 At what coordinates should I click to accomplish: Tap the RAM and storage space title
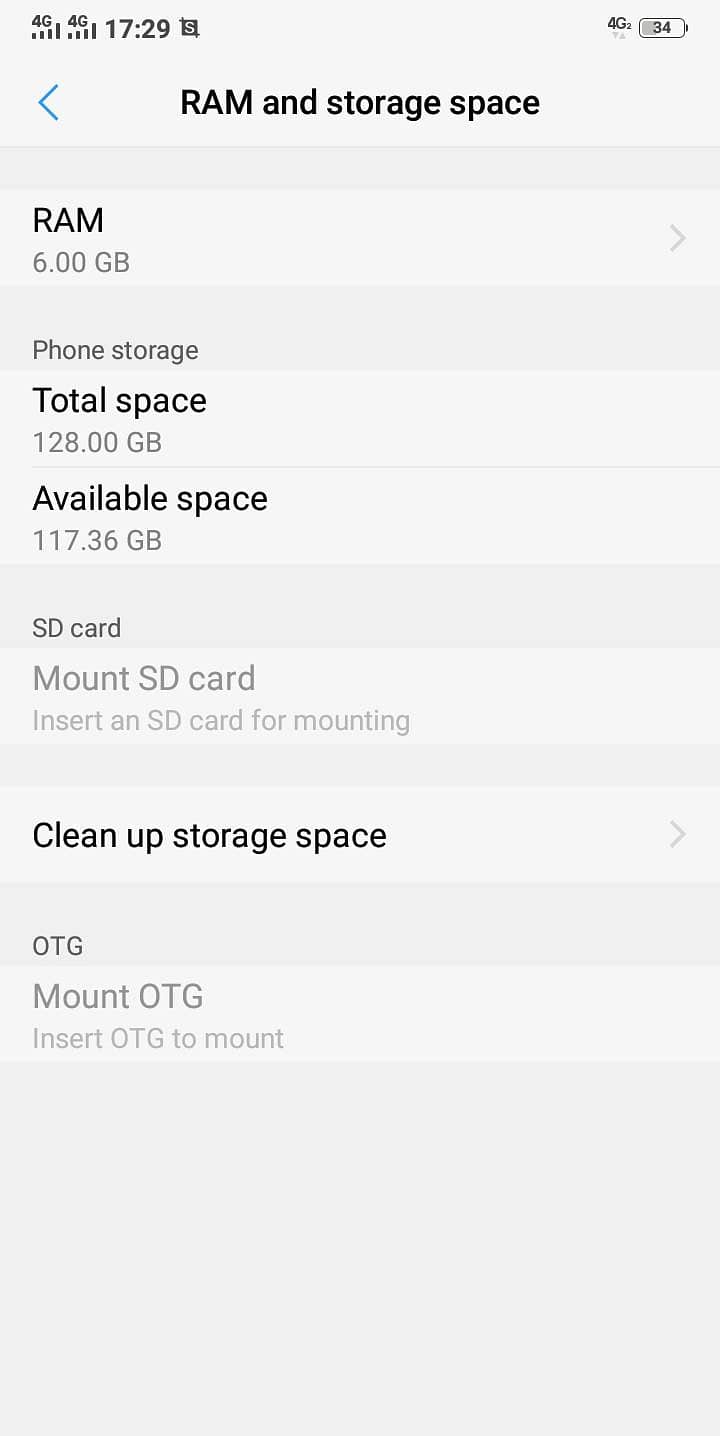pyautogui.click(x=360, y=102)
